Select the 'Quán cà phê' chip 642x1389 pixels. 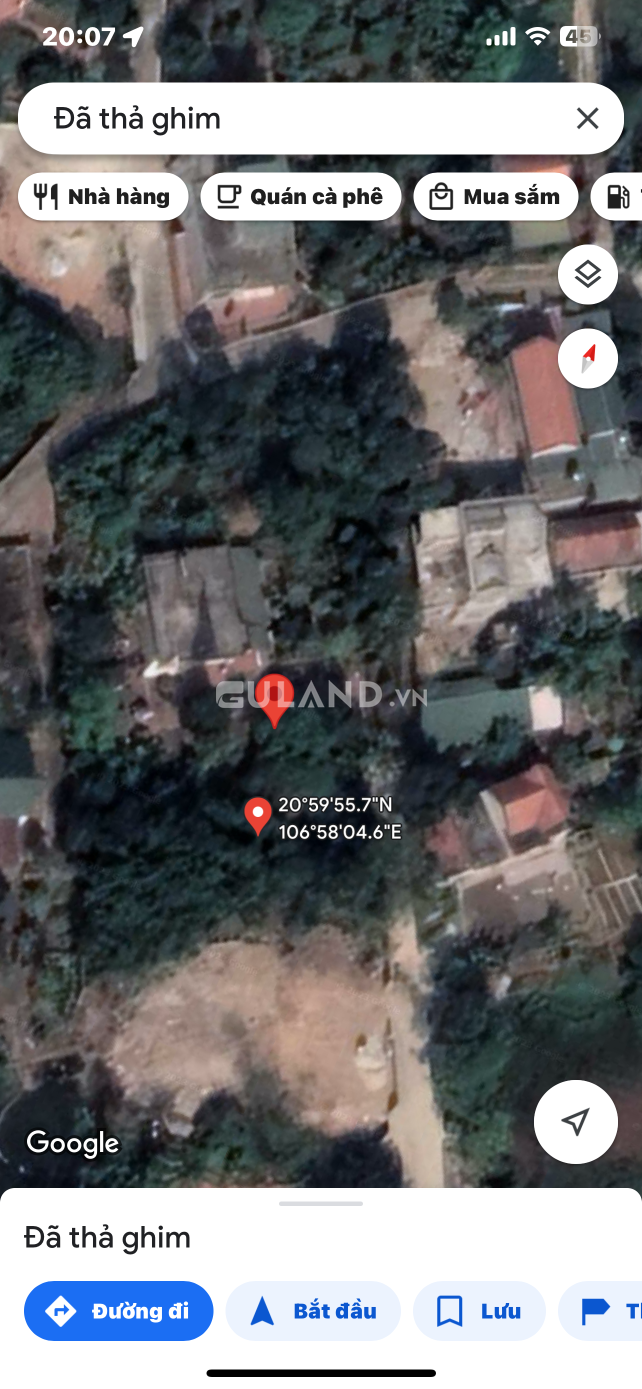tap(300, 197)
